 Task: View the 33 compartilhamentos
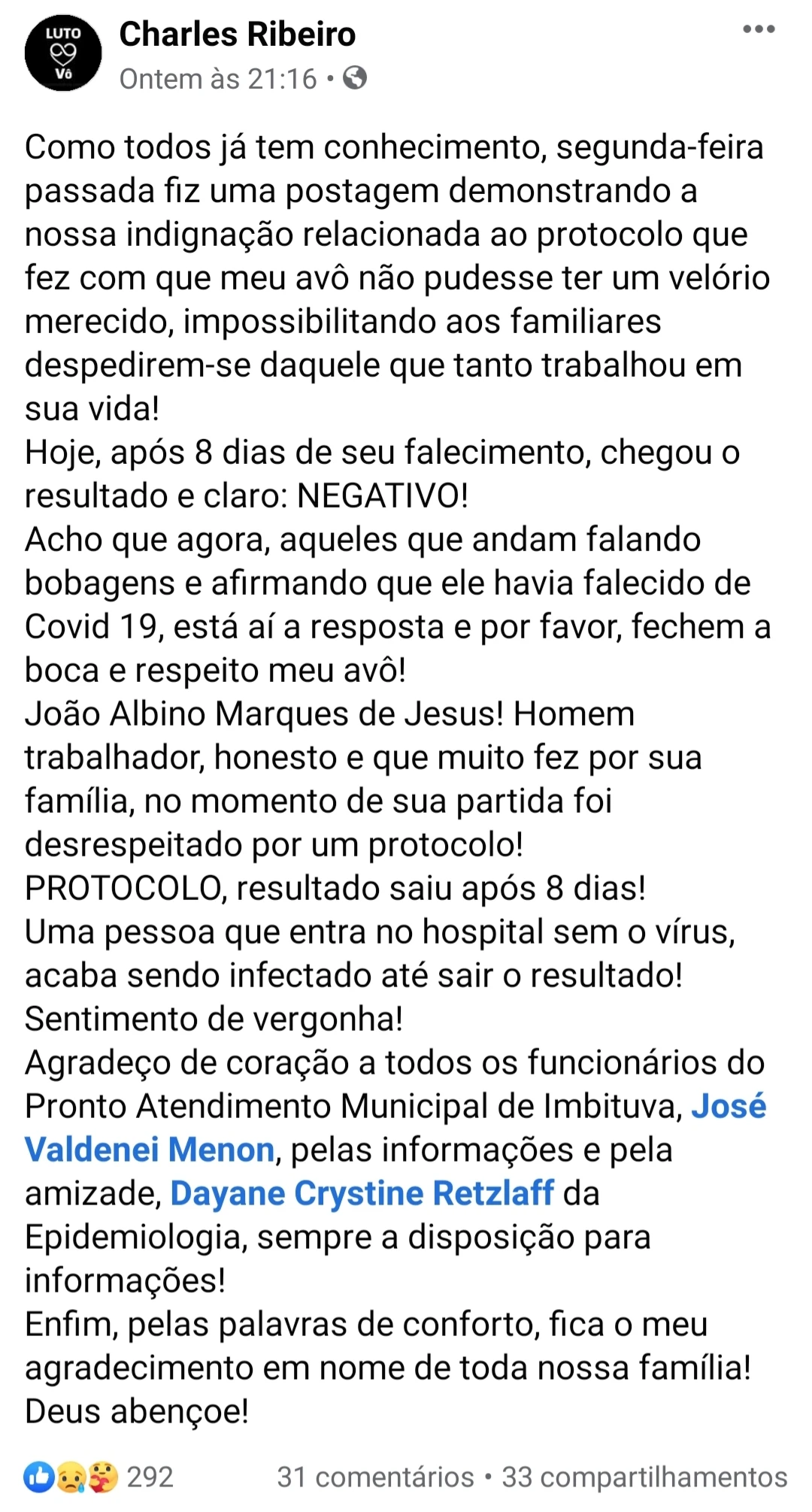tap(644, 1477)
